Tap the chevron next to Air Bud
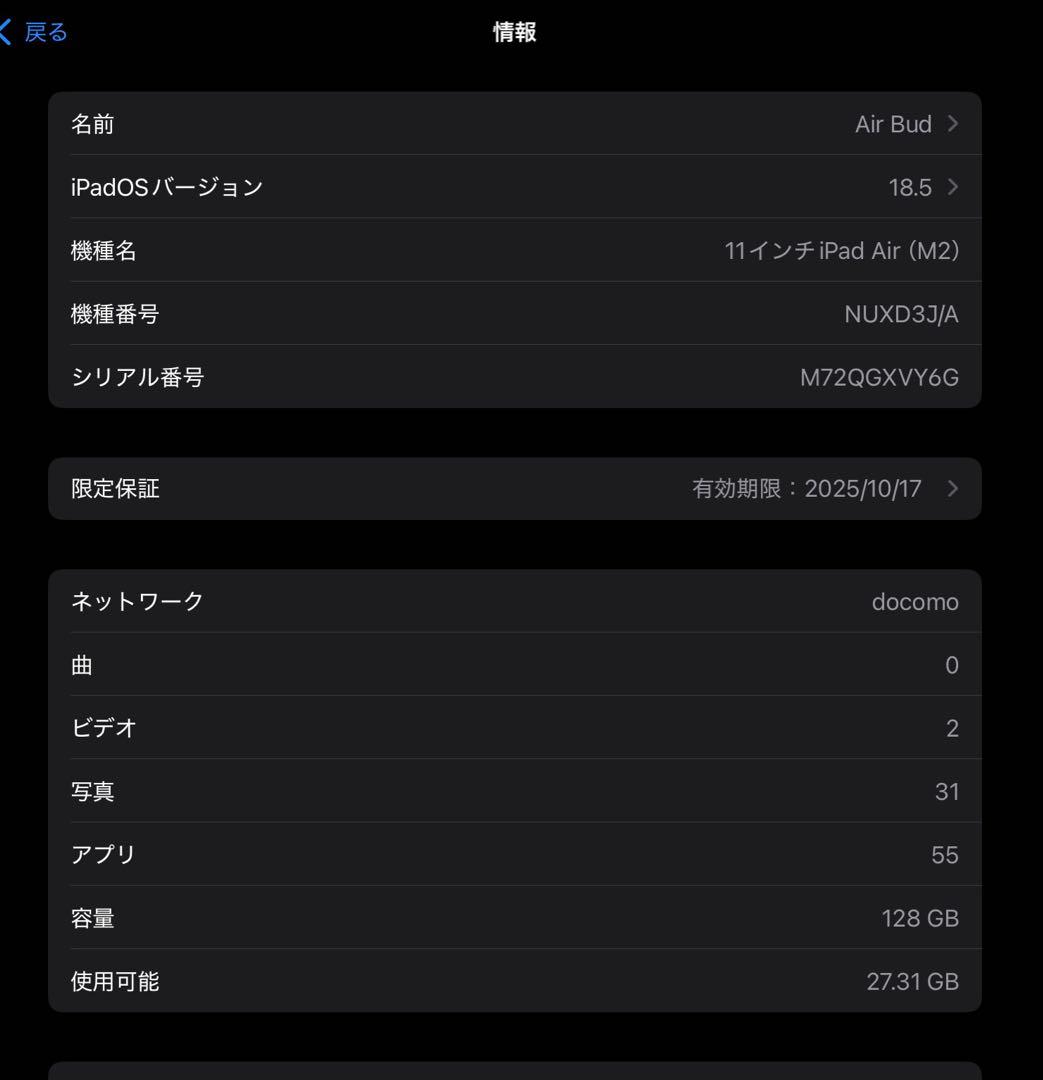The image size is (1043, 1080). 953,124
